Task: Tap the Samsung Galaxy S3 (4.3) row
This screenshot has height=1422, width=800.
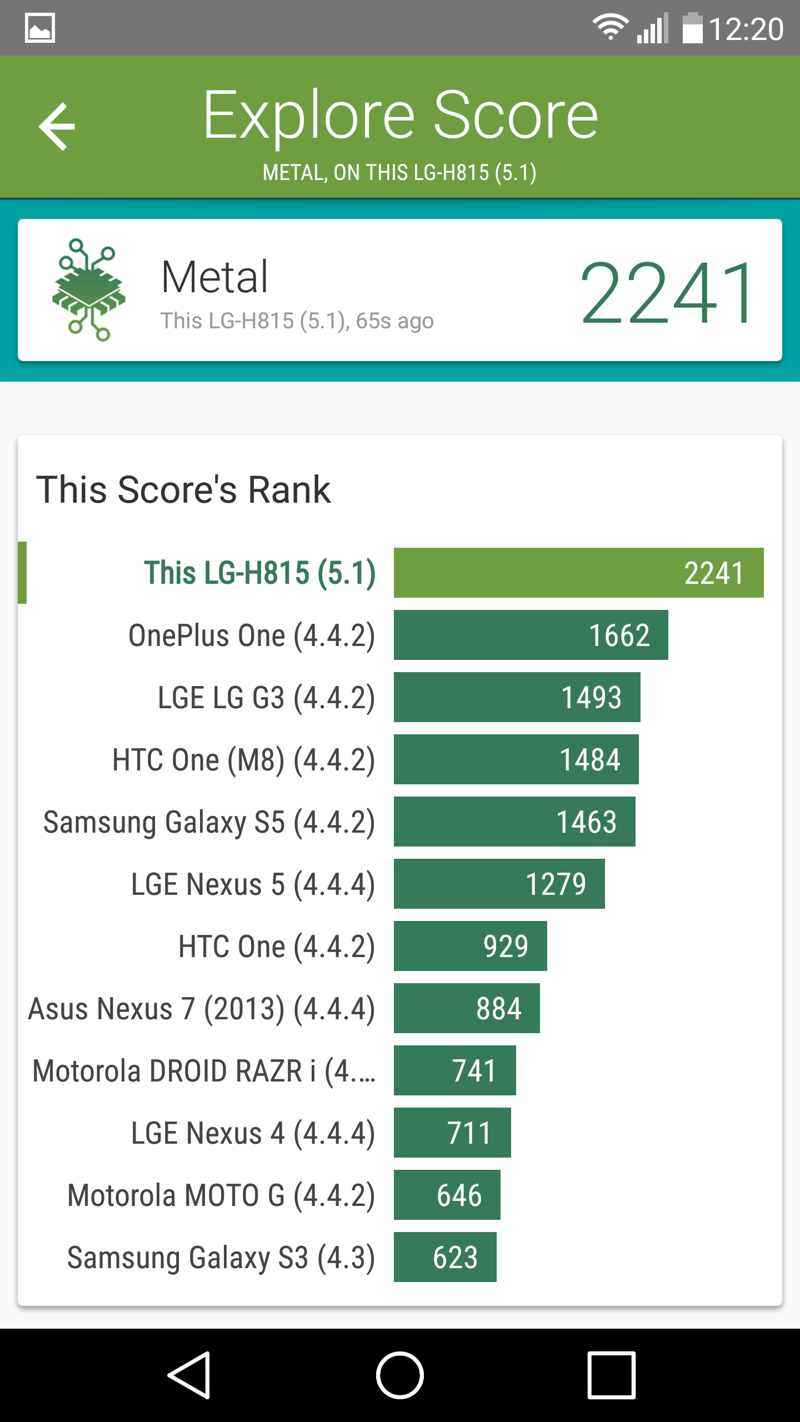Action: [400, 1257]
